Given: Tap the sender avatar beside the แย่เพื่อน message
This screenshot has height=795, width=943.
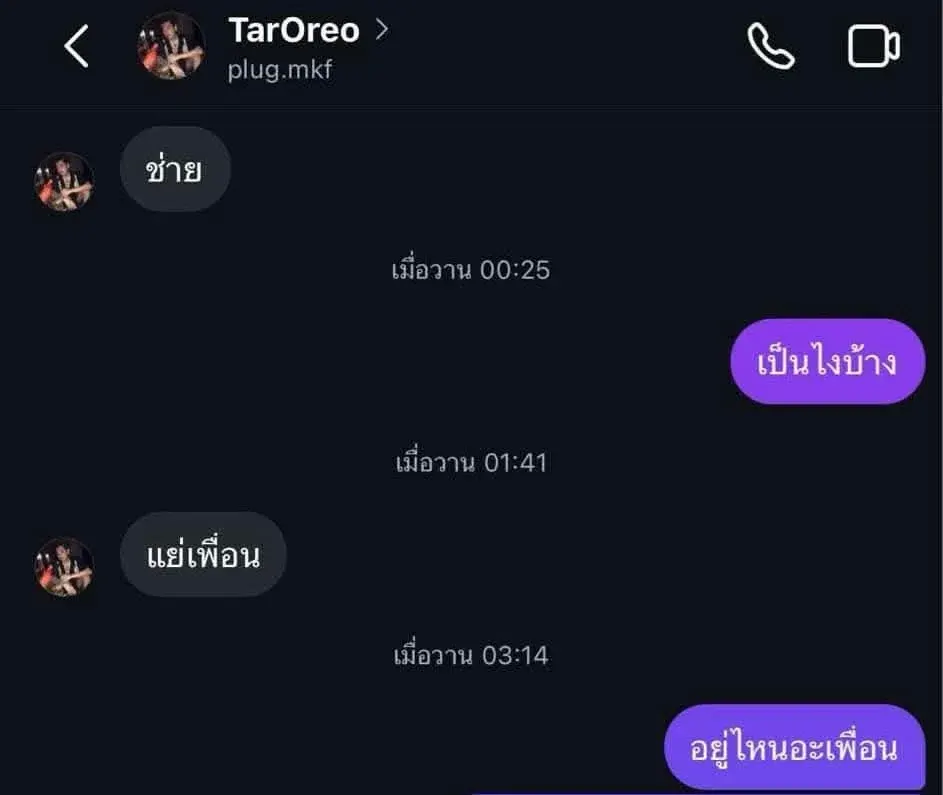Looking at the screenshot, I should pyautogui.click(x=65, y=567).
